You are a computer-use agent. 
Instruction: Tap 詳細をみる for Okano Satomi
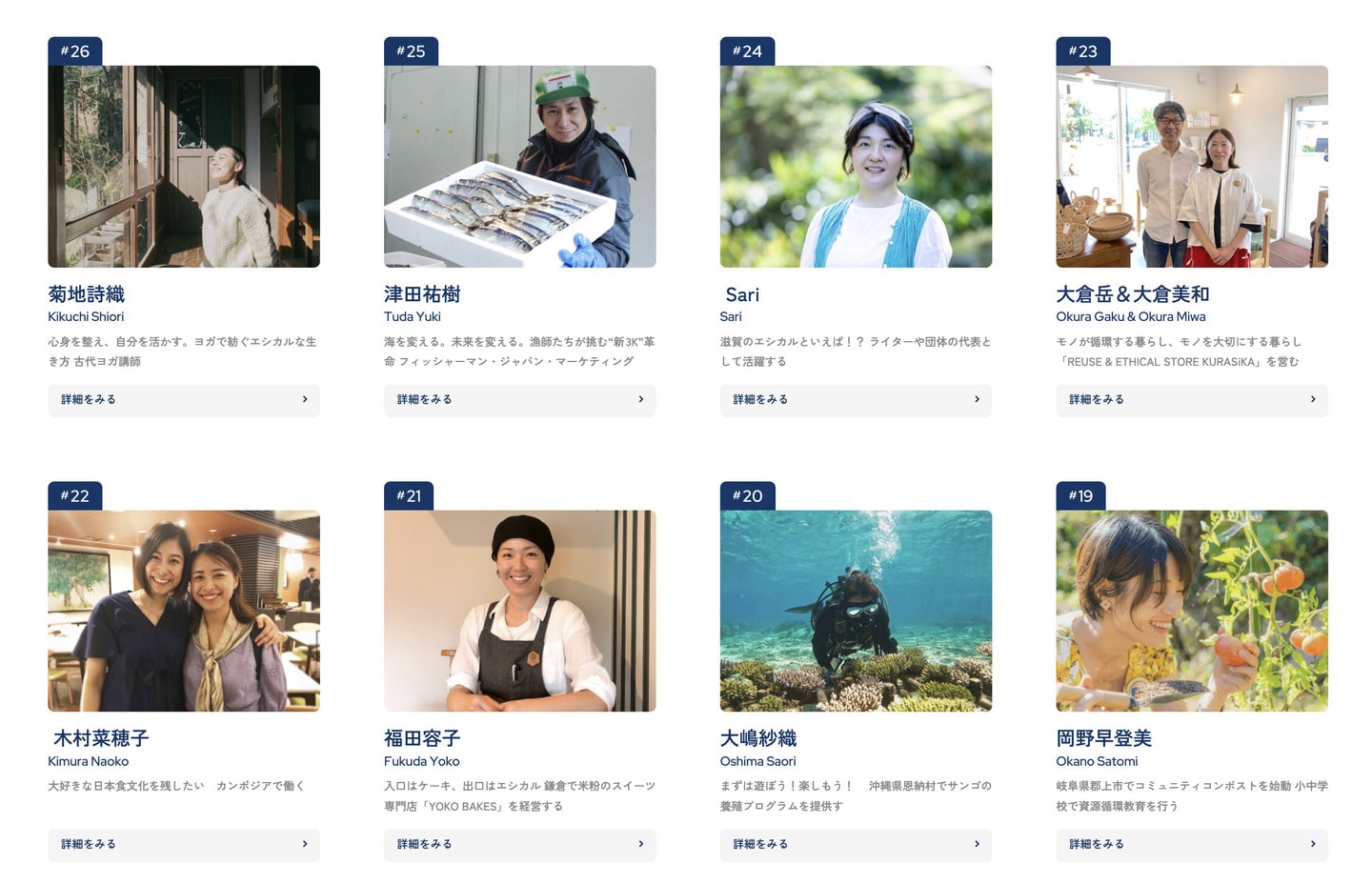(1191, 845)
